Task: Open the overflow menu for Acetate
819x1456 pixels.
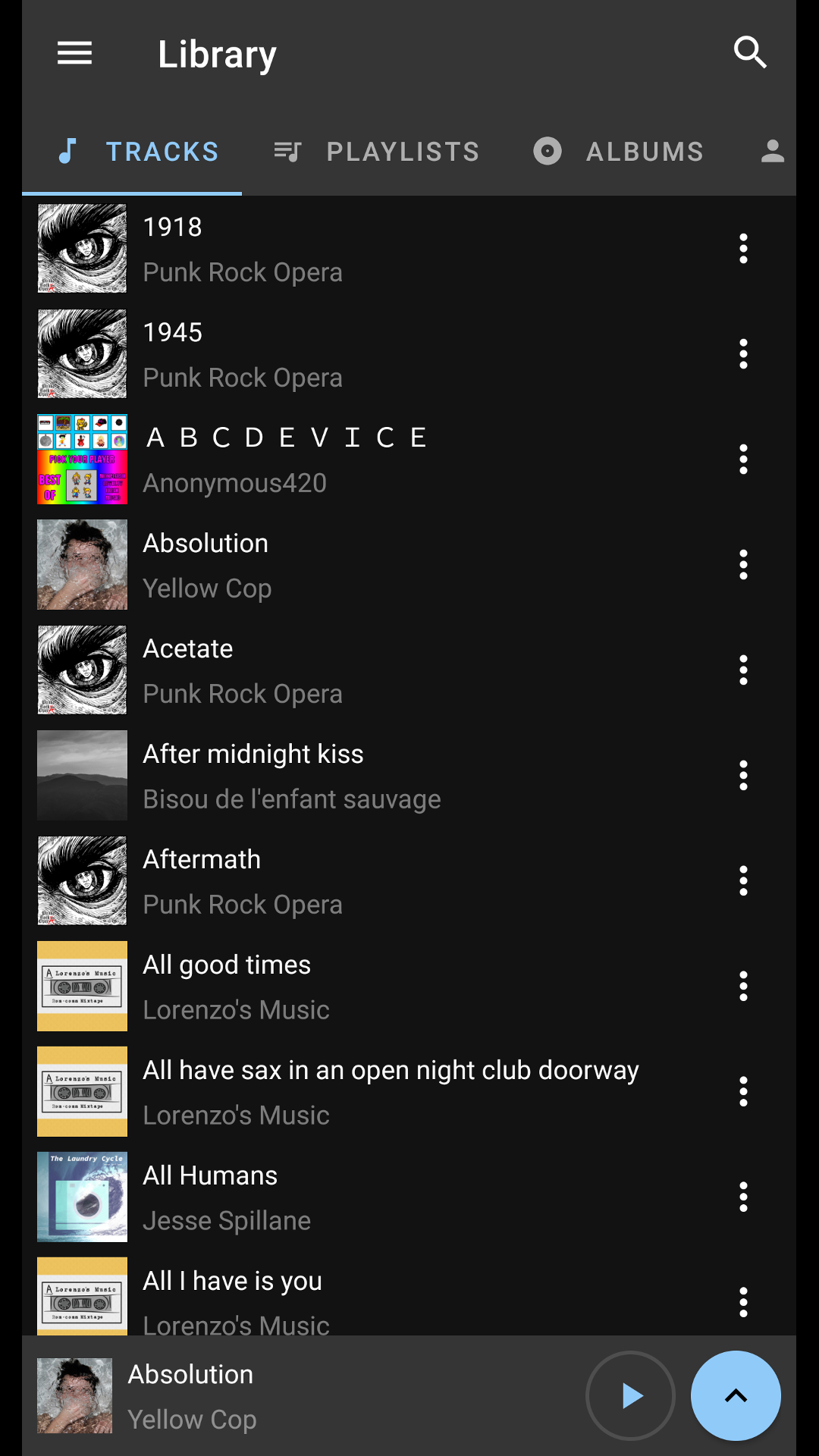Action: [x=743, y=670]
